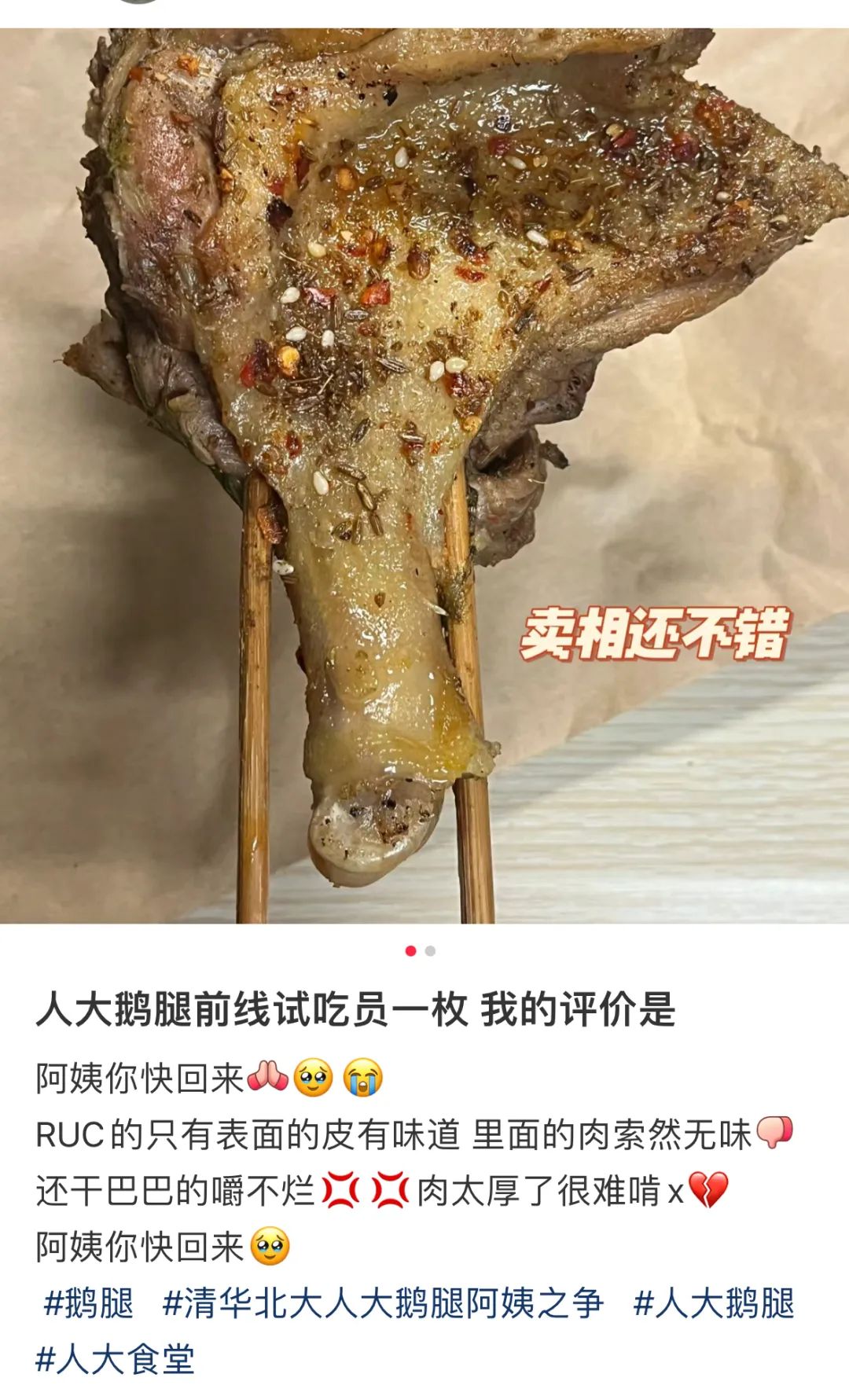Image resolution: width=849 pixels, height=1400 pixels.
Task: Open the #人大鹅腿 hashtag
Action: [714, 1303]
